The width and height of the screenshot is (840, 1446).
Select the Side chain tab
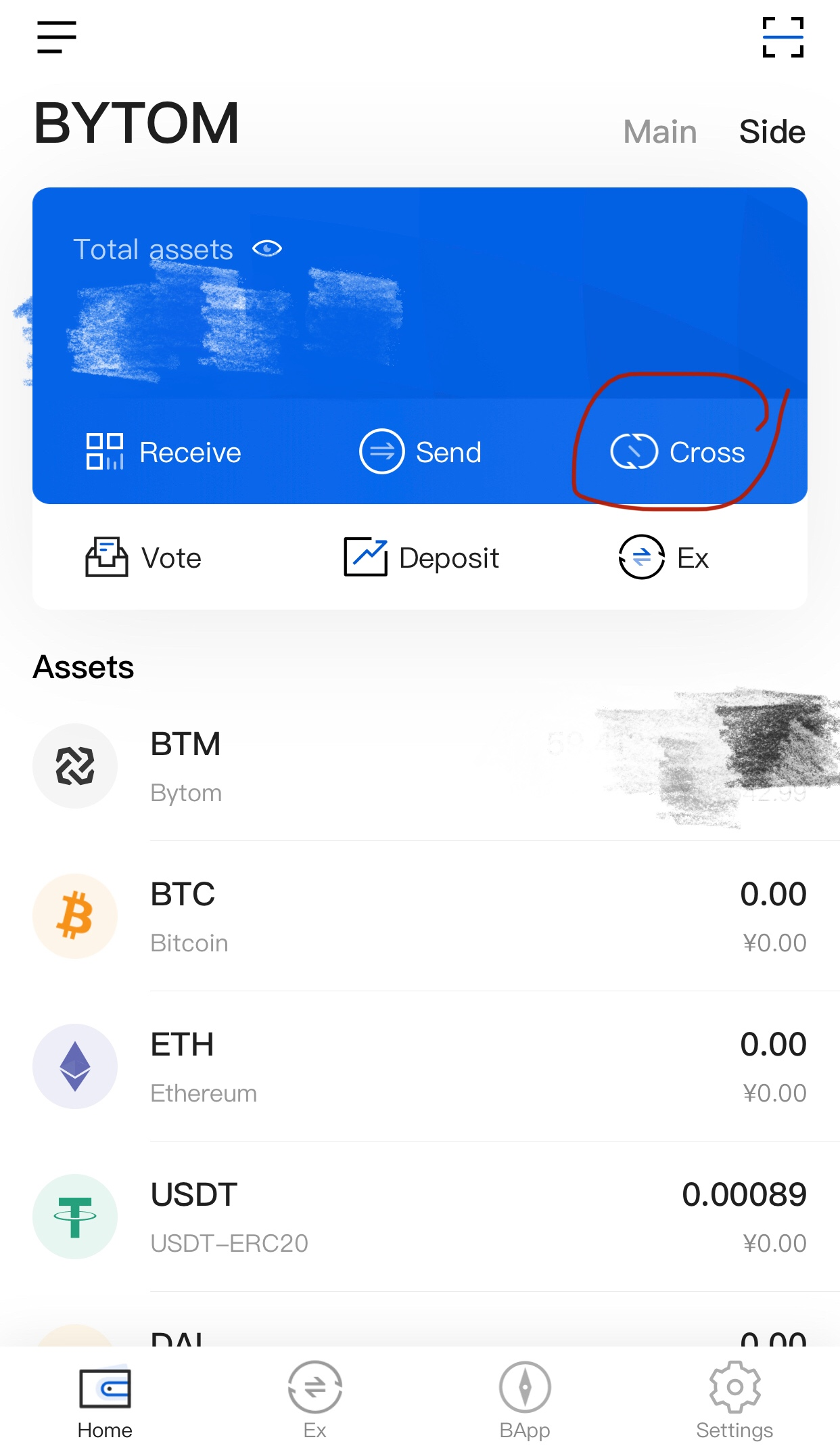coord(772,131)
